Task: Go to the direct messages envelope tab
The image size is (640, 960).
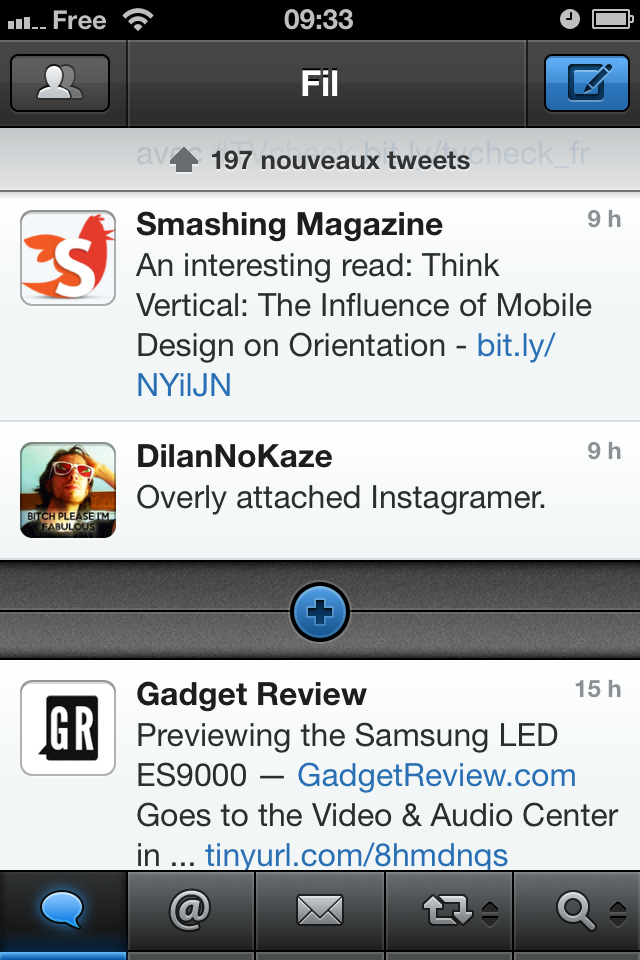Action: (x=320, y=910)
